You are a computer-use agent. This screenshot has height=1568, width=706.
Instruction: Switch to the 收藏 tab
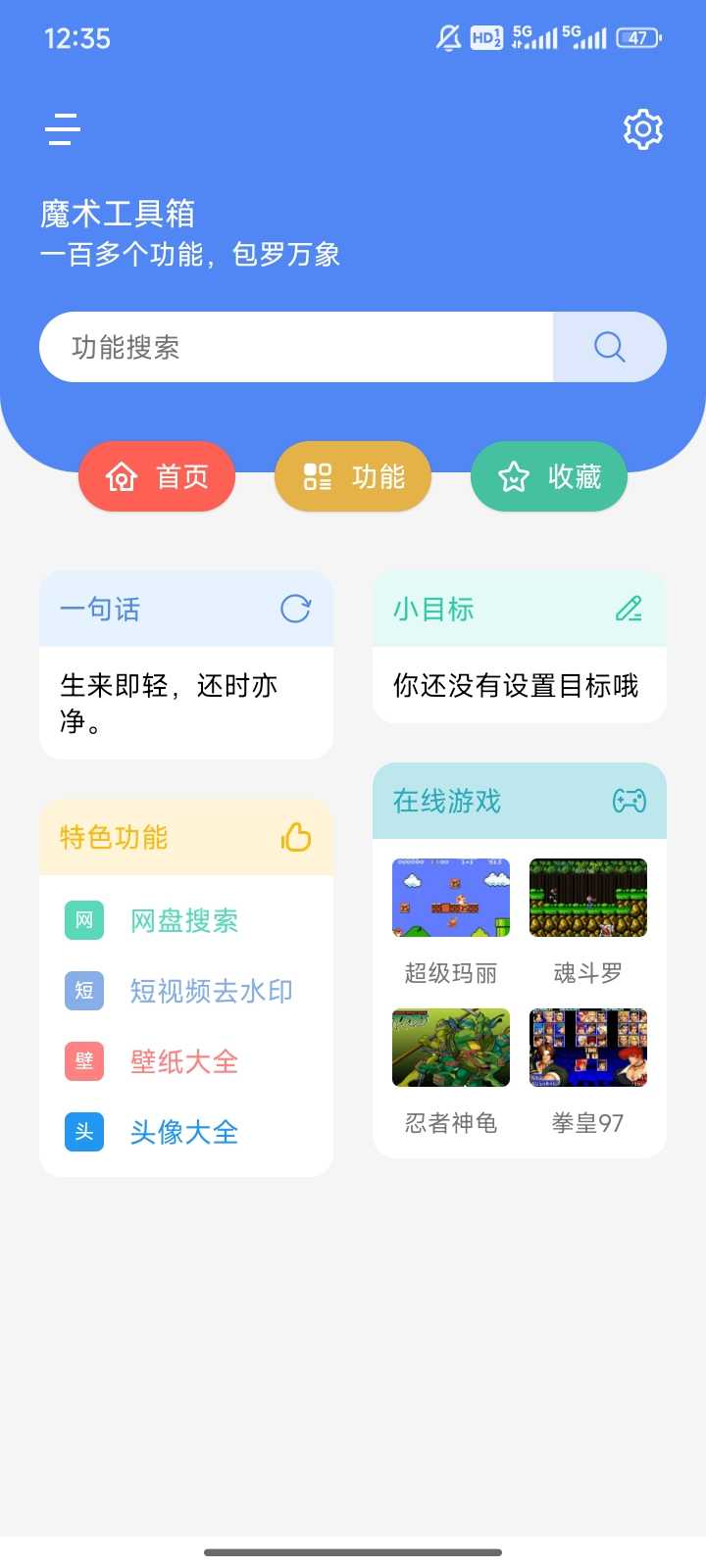[x=548, y=476]
